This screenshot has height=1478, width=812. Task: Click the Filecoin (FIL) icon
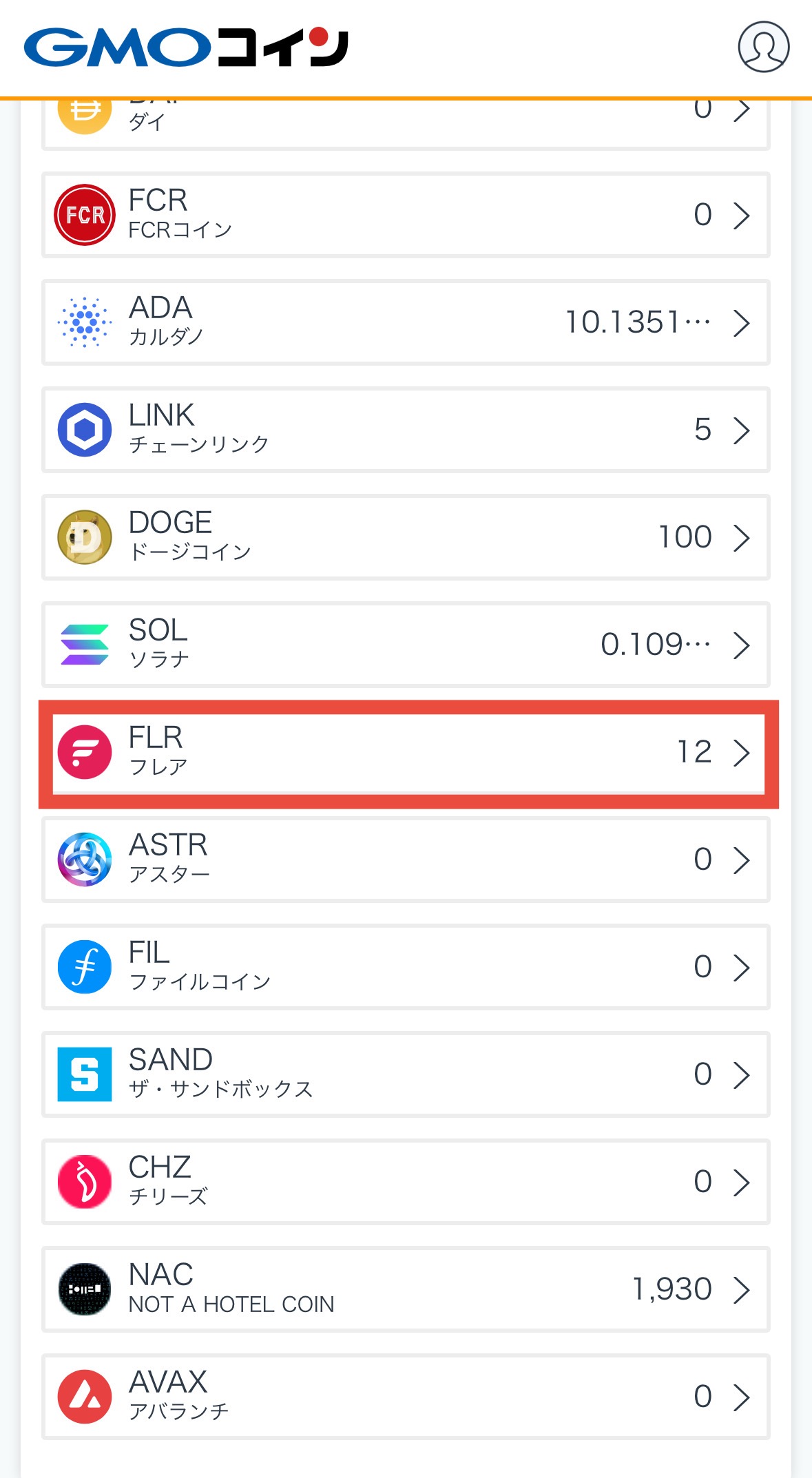click(83, 967)
